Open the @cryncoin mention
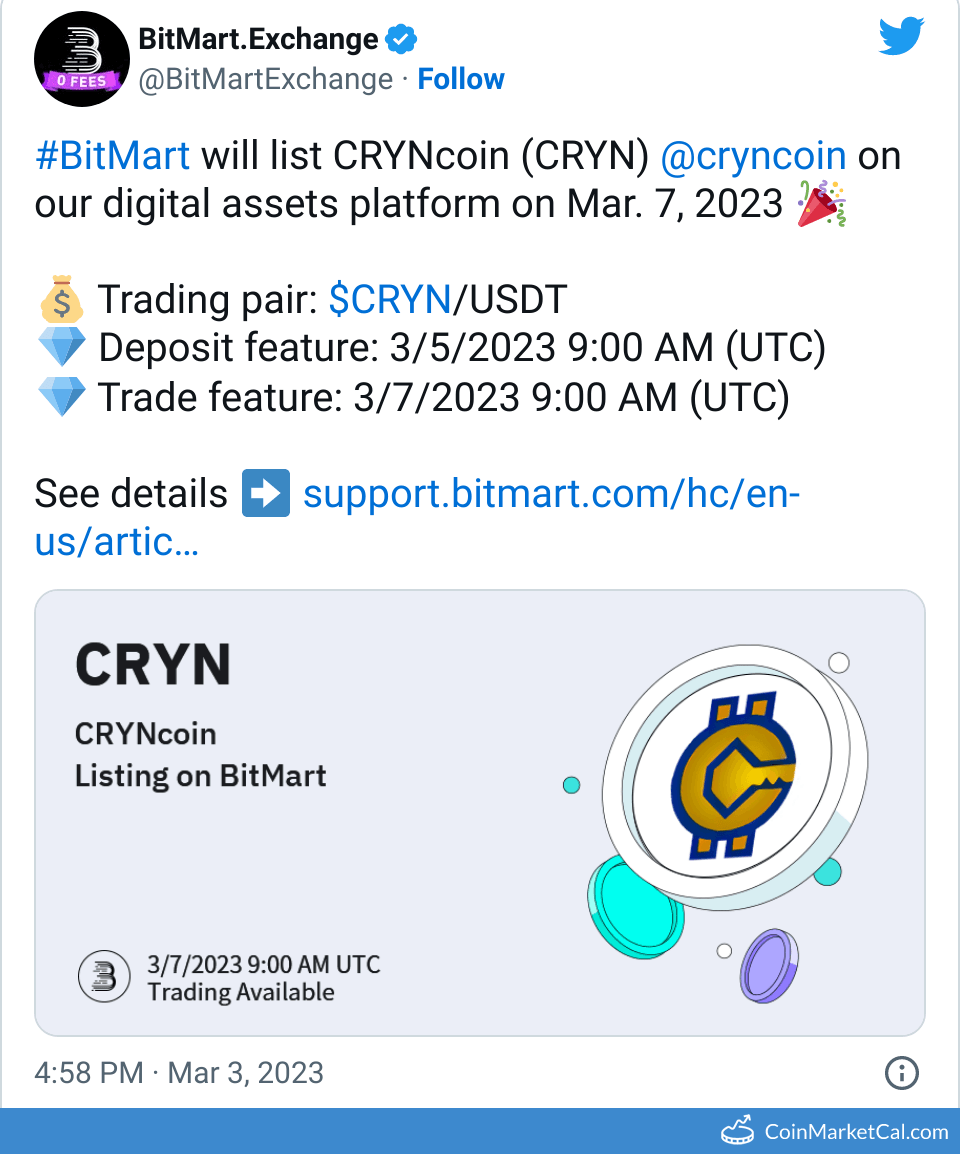Viewport: 960px width, 1154px height. 753,156
